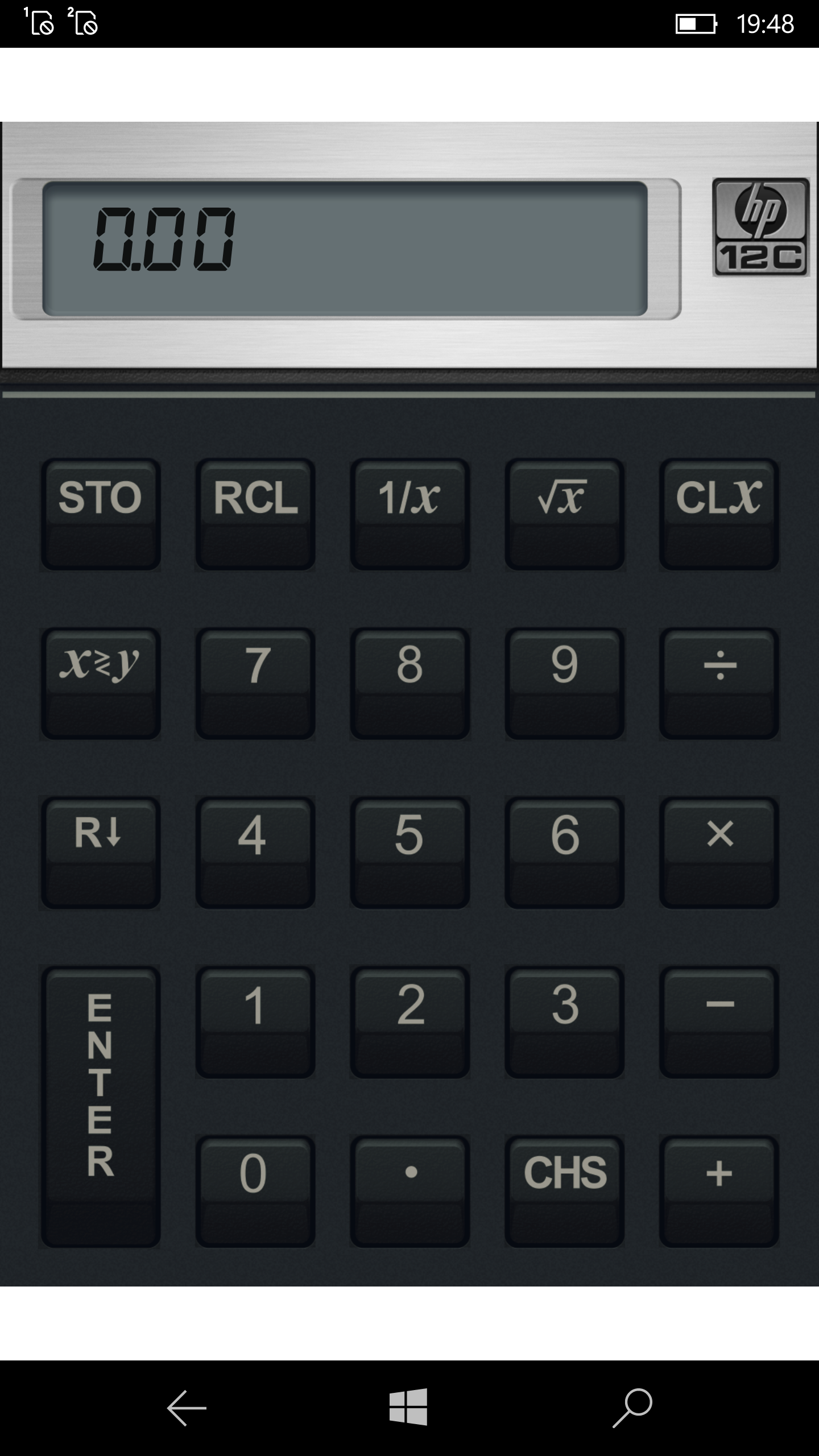Change sign with the CHS key
The image size is (819, 1456).
point(564,1192)
